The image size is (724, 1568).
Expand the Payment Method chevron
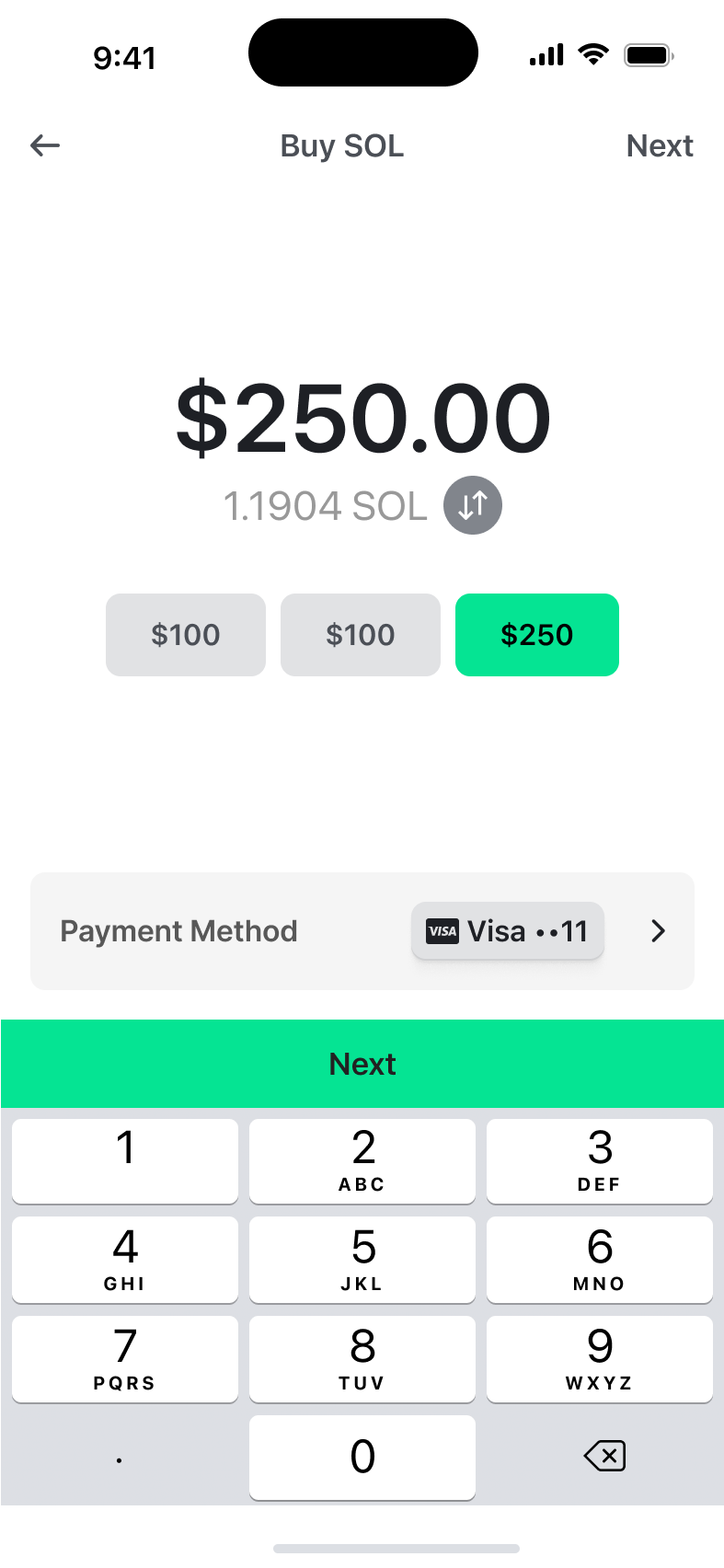(658, 931)
